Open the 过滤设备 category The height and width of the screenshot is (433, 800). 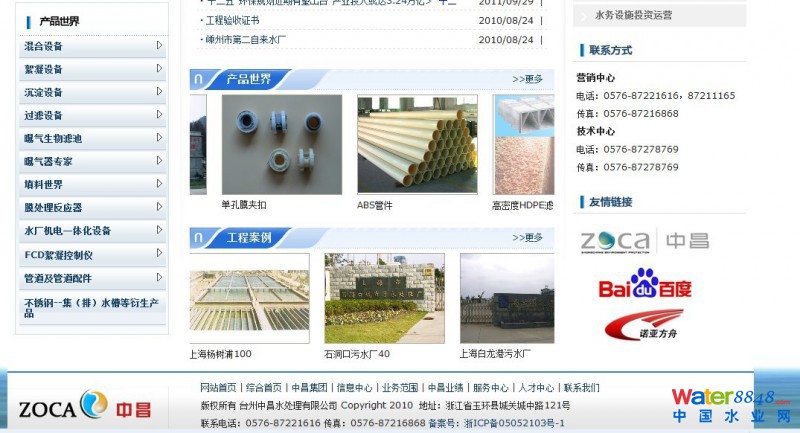(x=44, y=115)
